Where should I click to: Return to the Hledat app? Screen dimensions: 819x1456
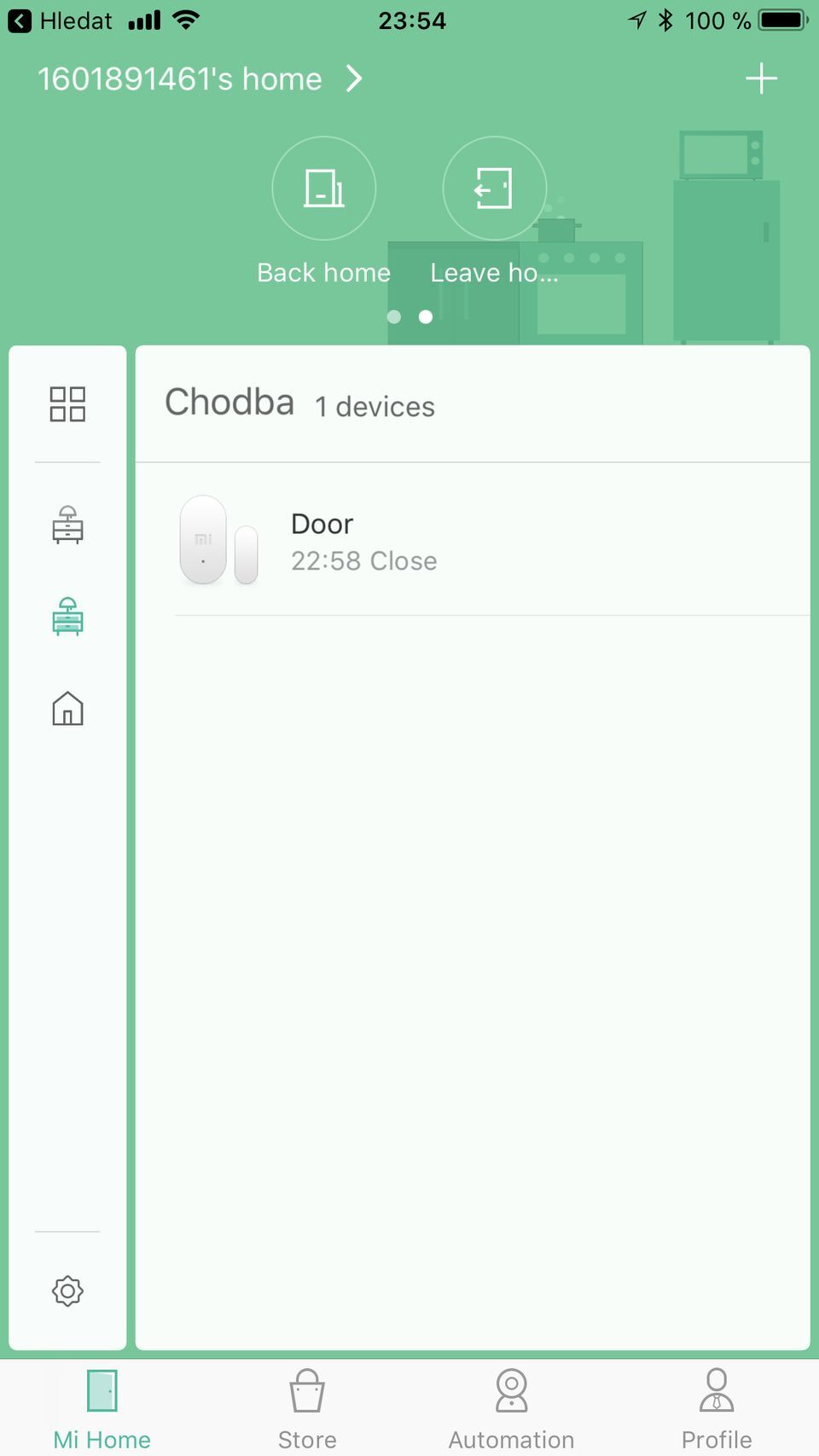[60, 20]
